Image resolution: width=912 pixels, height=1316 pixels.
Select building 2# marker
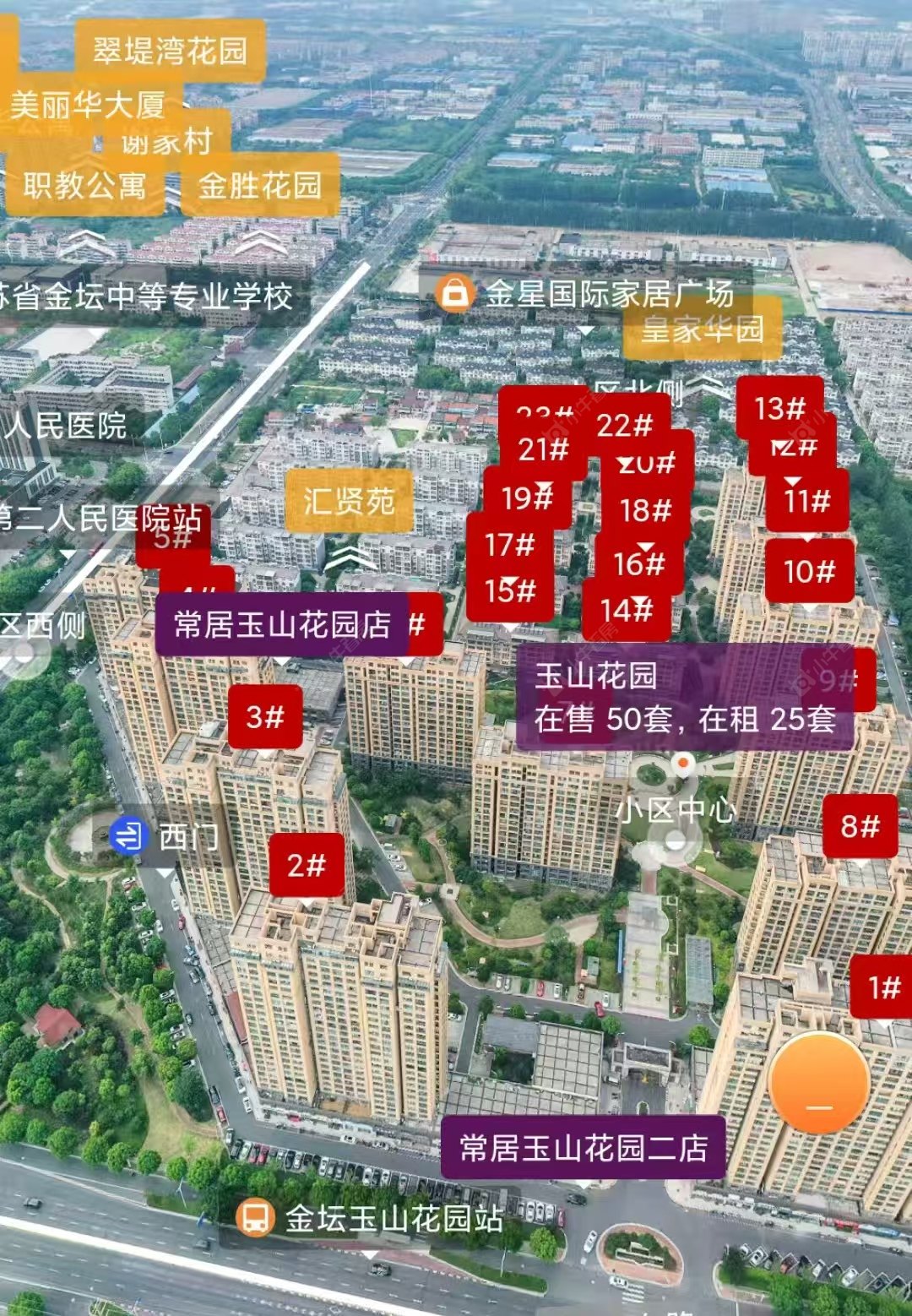point(307,865)
